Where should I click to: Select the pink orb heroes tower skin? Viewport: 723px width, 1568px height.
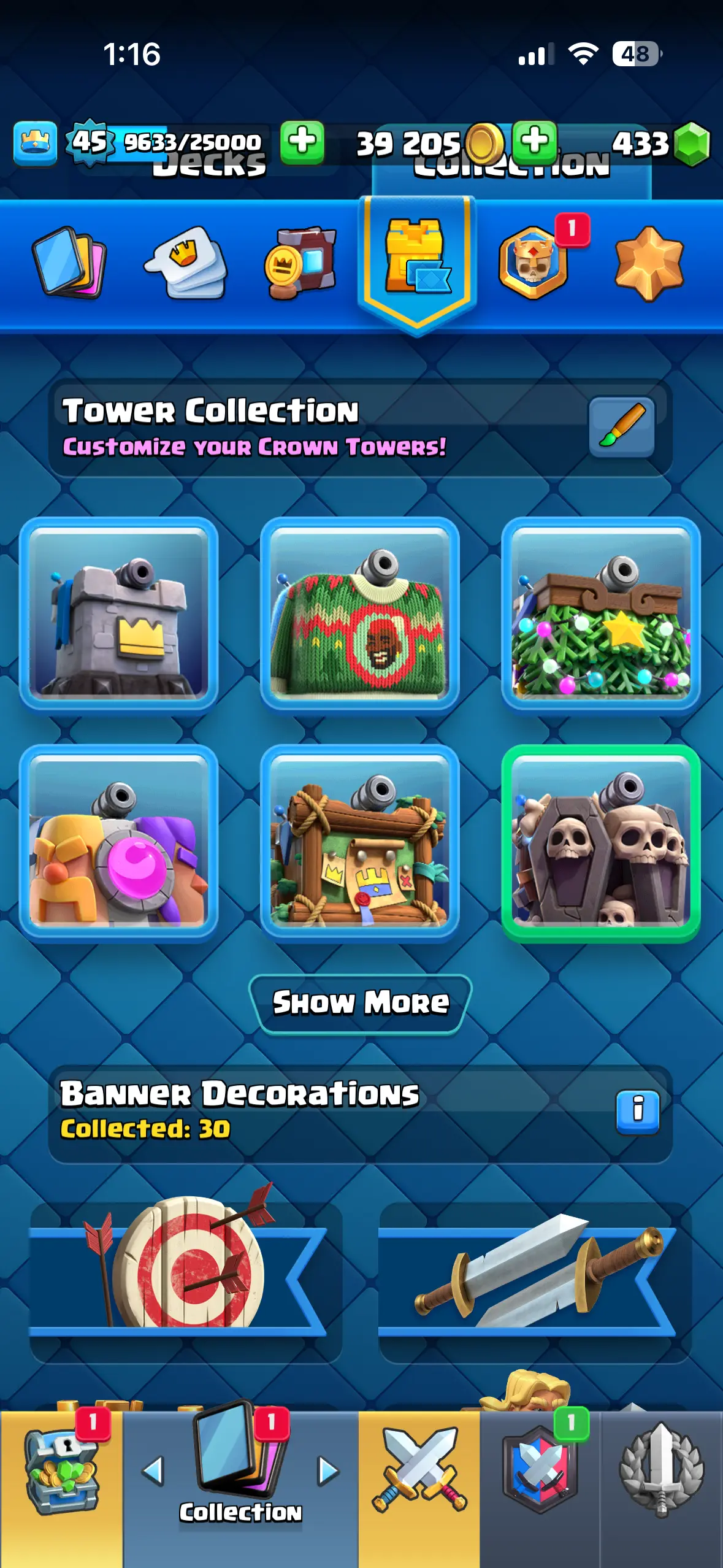119,842
